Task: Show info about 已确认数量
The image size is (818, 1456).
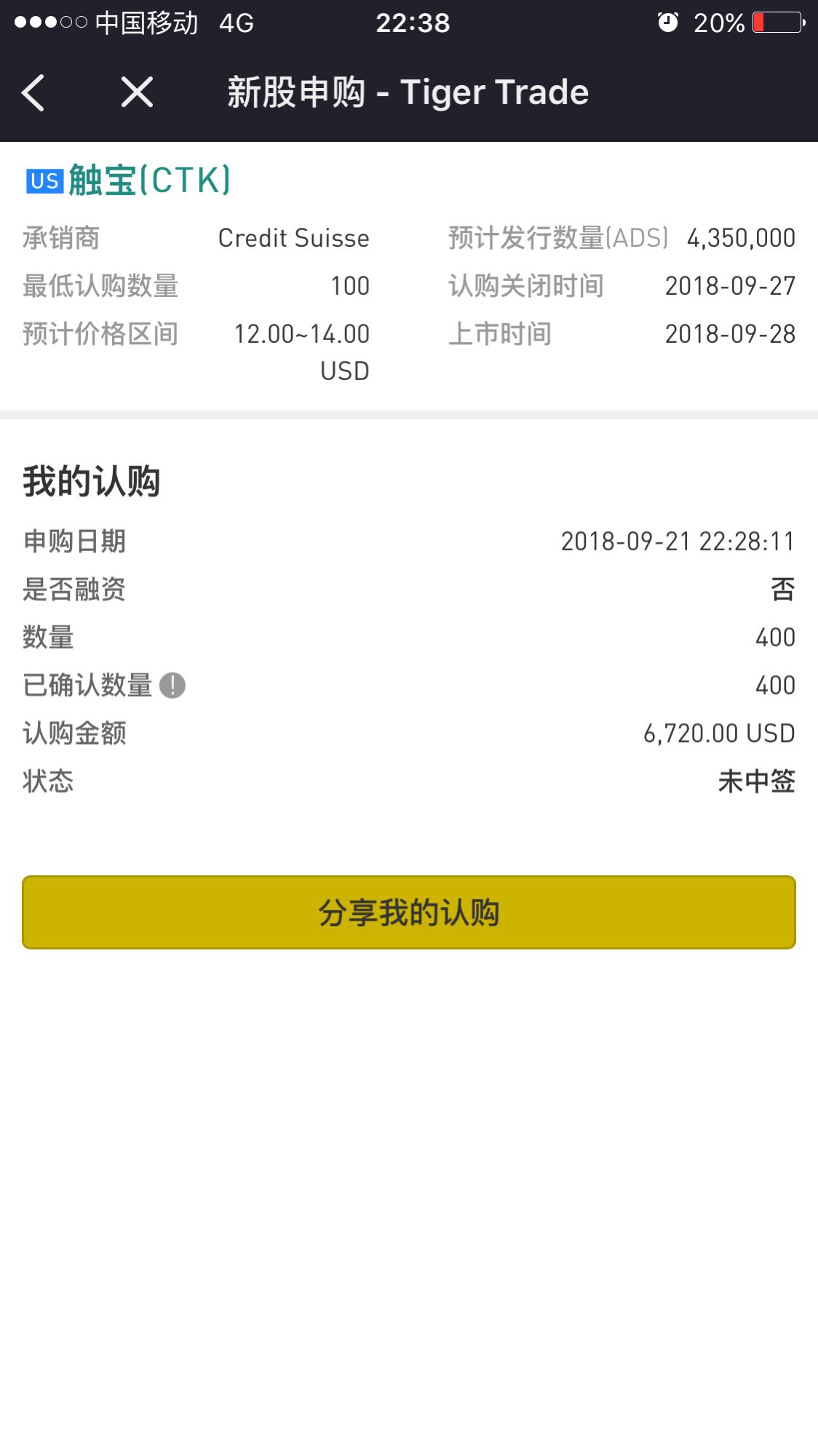Action: (172, 685)
